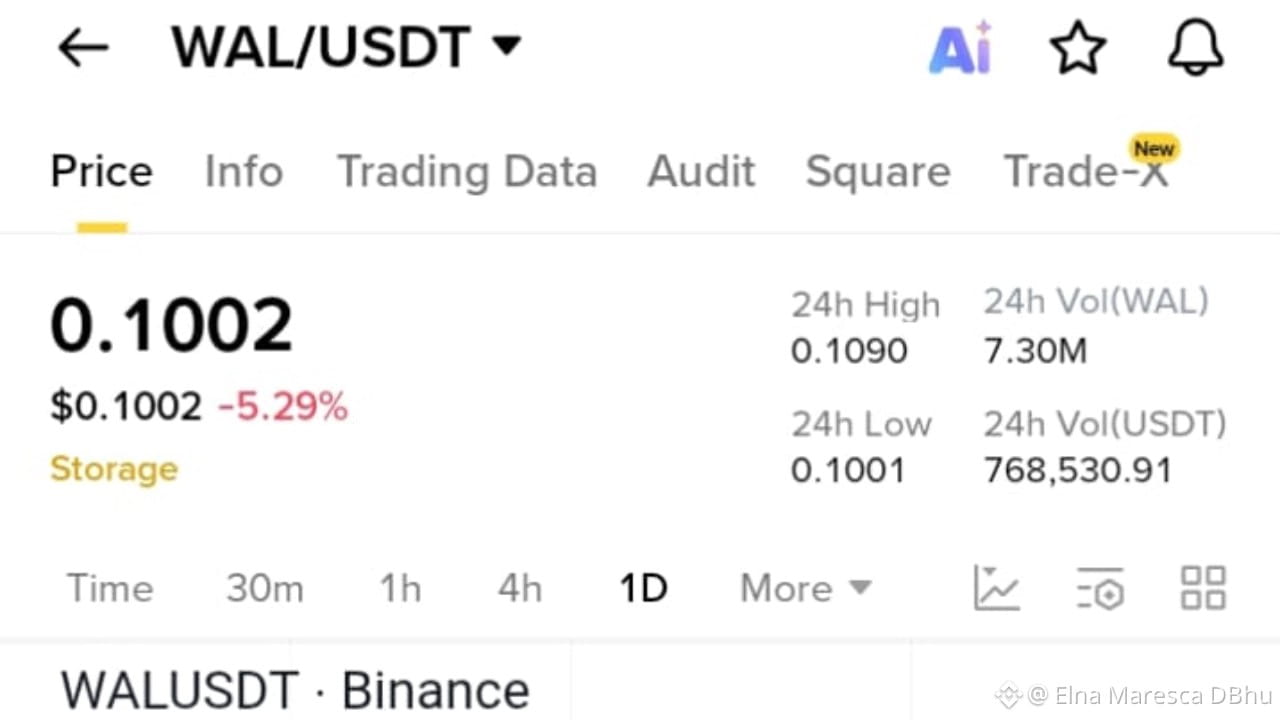Select the 1h chart interval
Viewport: 1280px width, 720px height.
400,588
